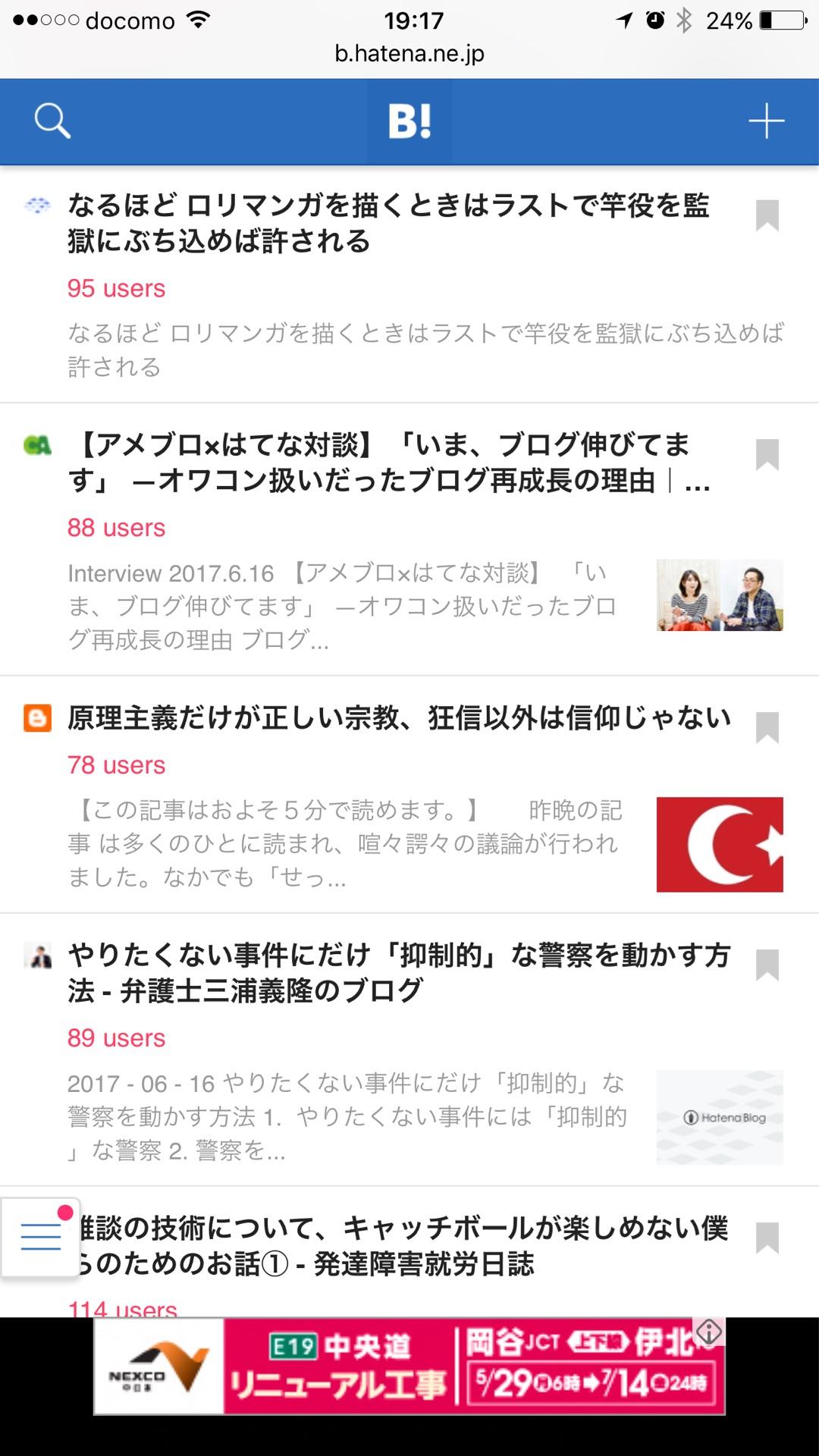819x1456 pixels.
Task: Open the floating hamburger menu button
Action: coord(40,1237)
